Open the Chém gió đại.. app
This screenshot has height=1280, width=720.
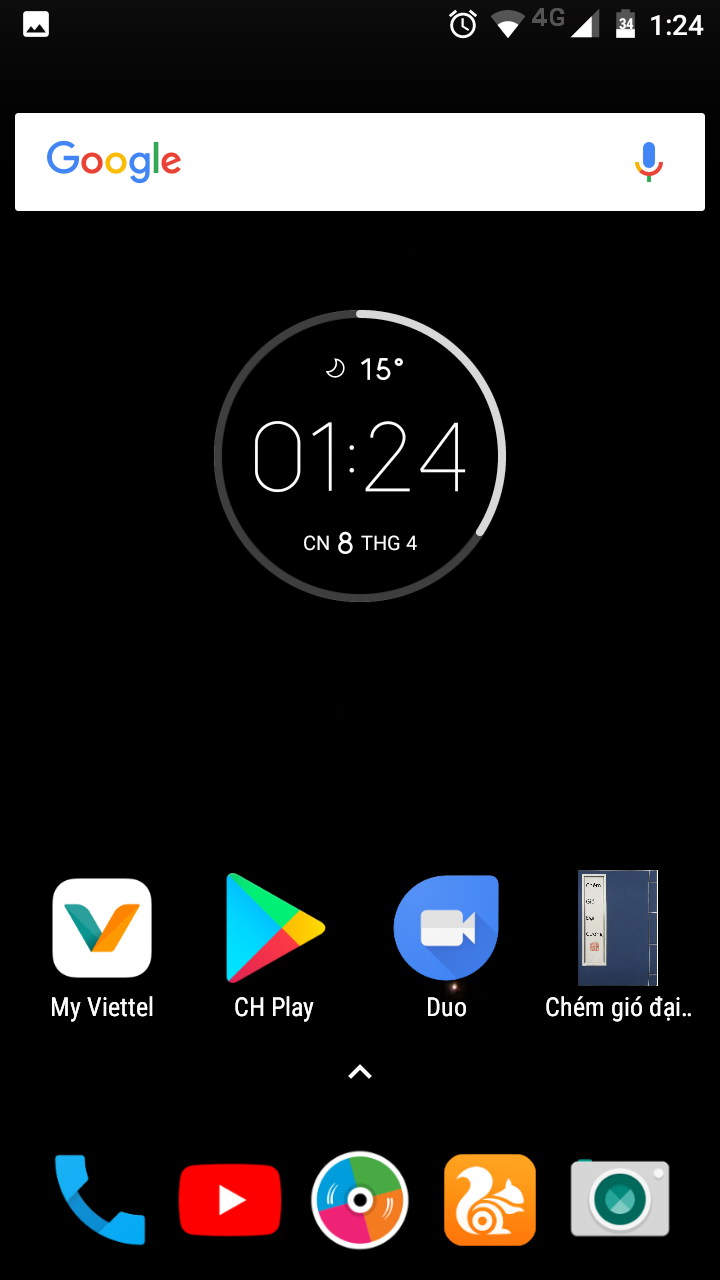pos(618,928)
